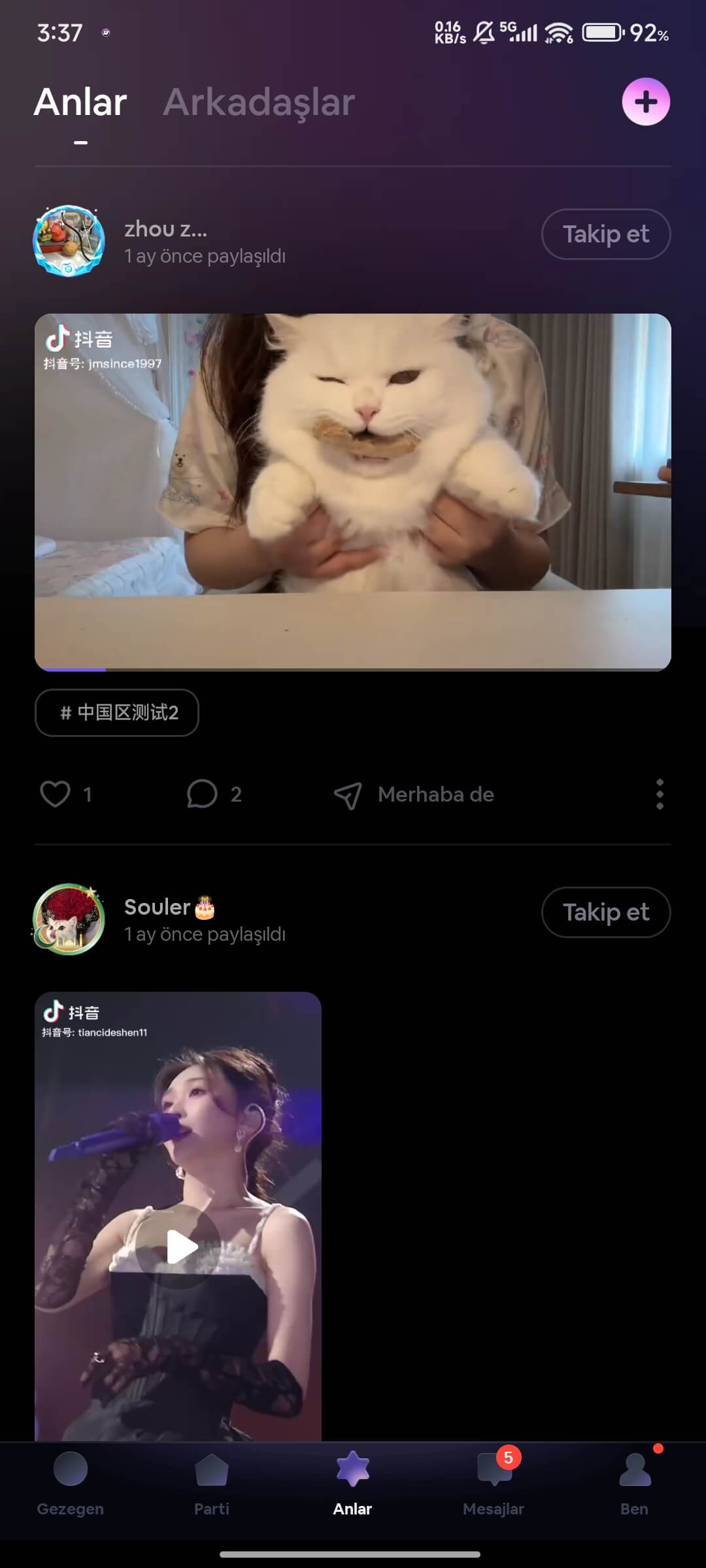The height and width of the screenshot is (1568, 706).
Task: Open Souler's profile avatar
Action: click(x=69, y=919)
